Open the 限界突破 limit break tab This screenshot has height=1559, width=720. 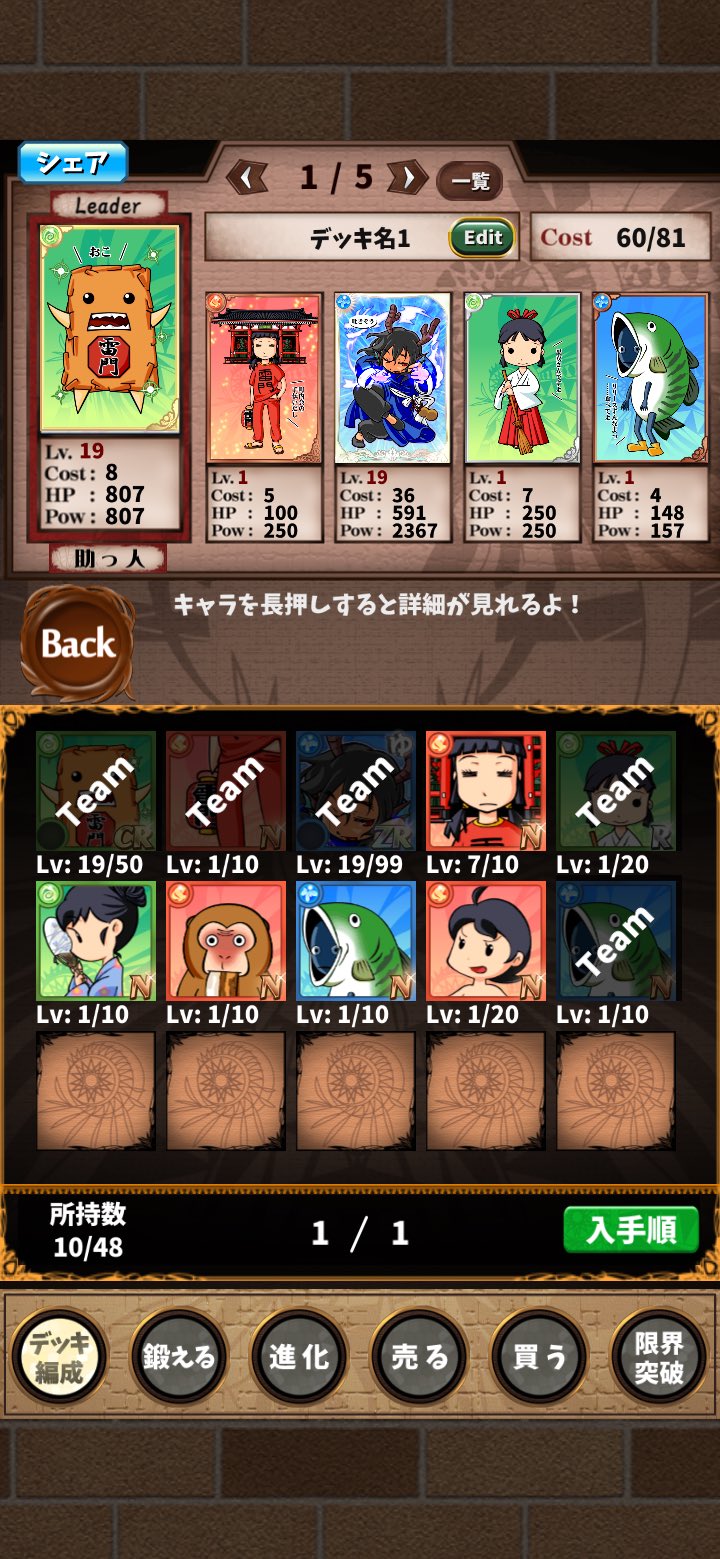pyautogui.click(x=659, y=1357)
